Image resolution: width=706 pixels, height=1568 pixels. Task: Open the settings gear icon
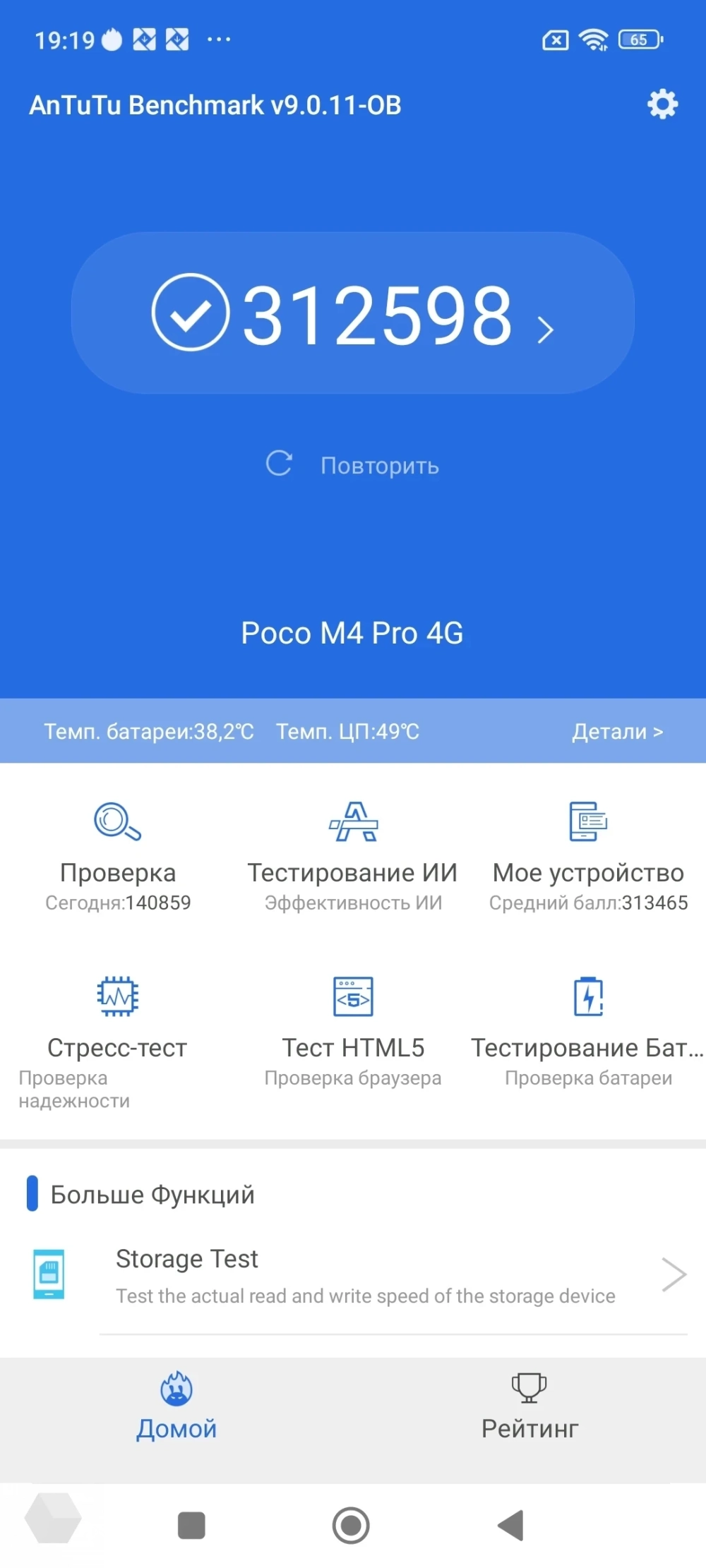pos(662,104)
